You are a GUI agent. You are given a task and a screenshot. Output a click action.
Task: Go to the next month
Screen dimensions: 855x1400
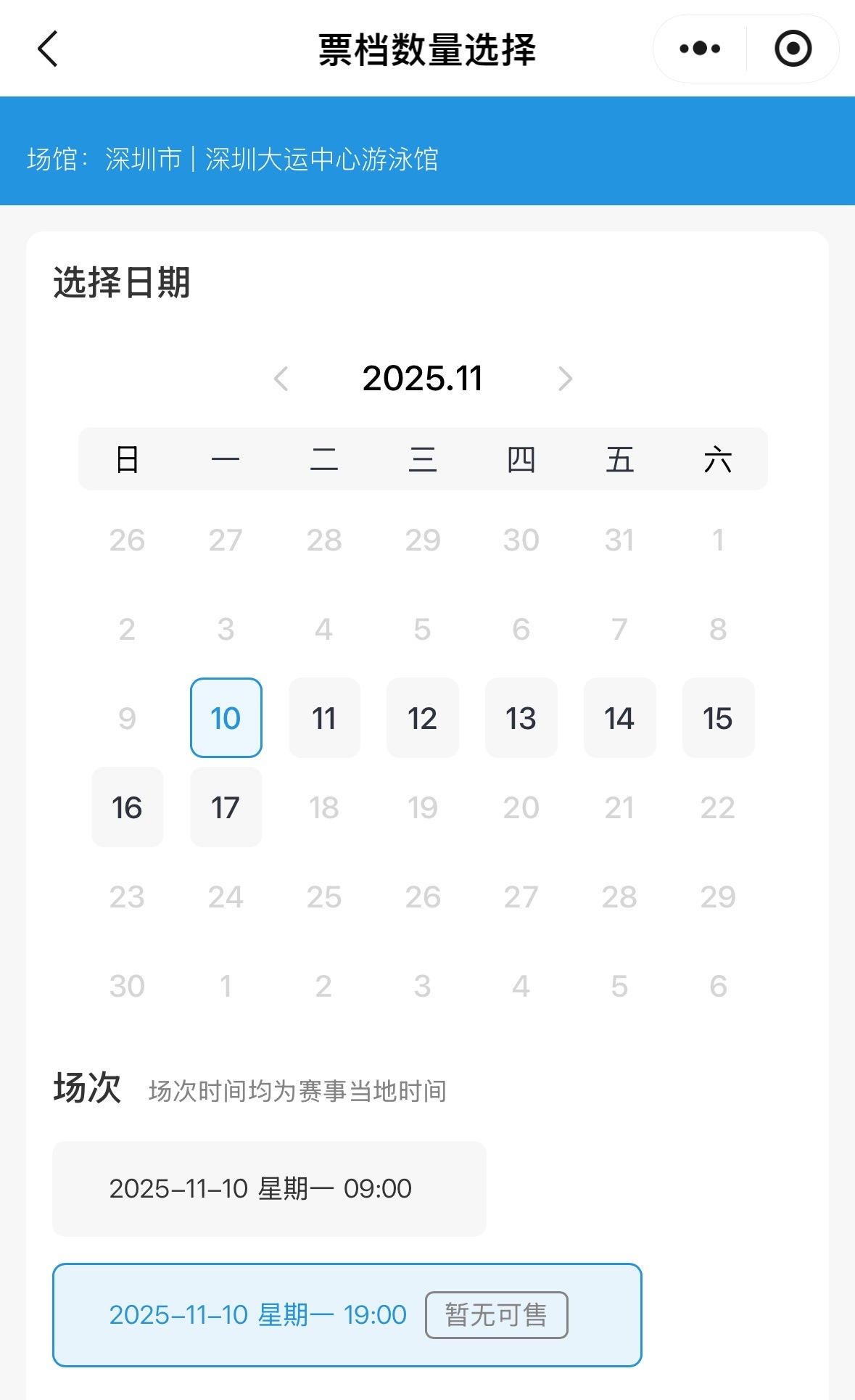pos(565,379)
